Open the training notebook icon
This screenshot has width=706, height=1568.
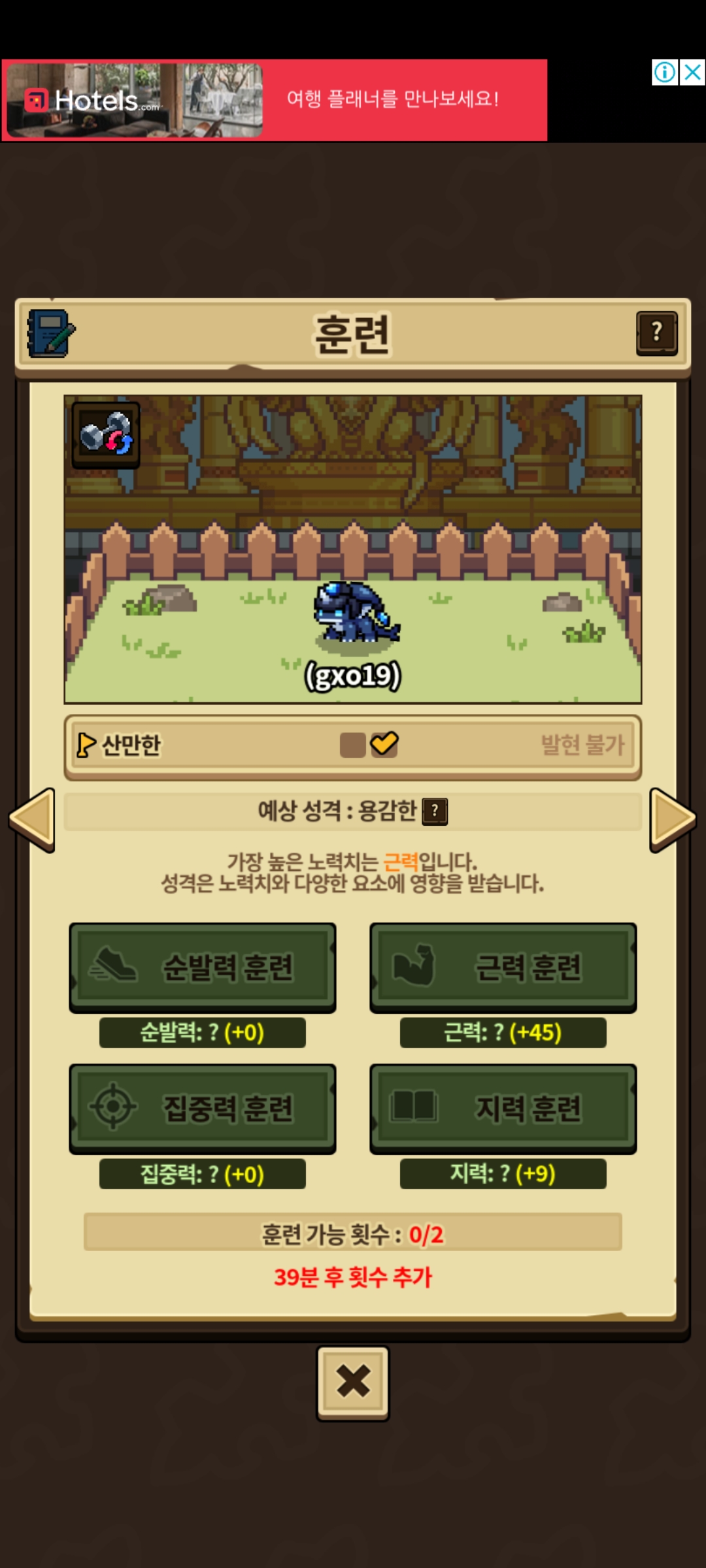point(50,333)
